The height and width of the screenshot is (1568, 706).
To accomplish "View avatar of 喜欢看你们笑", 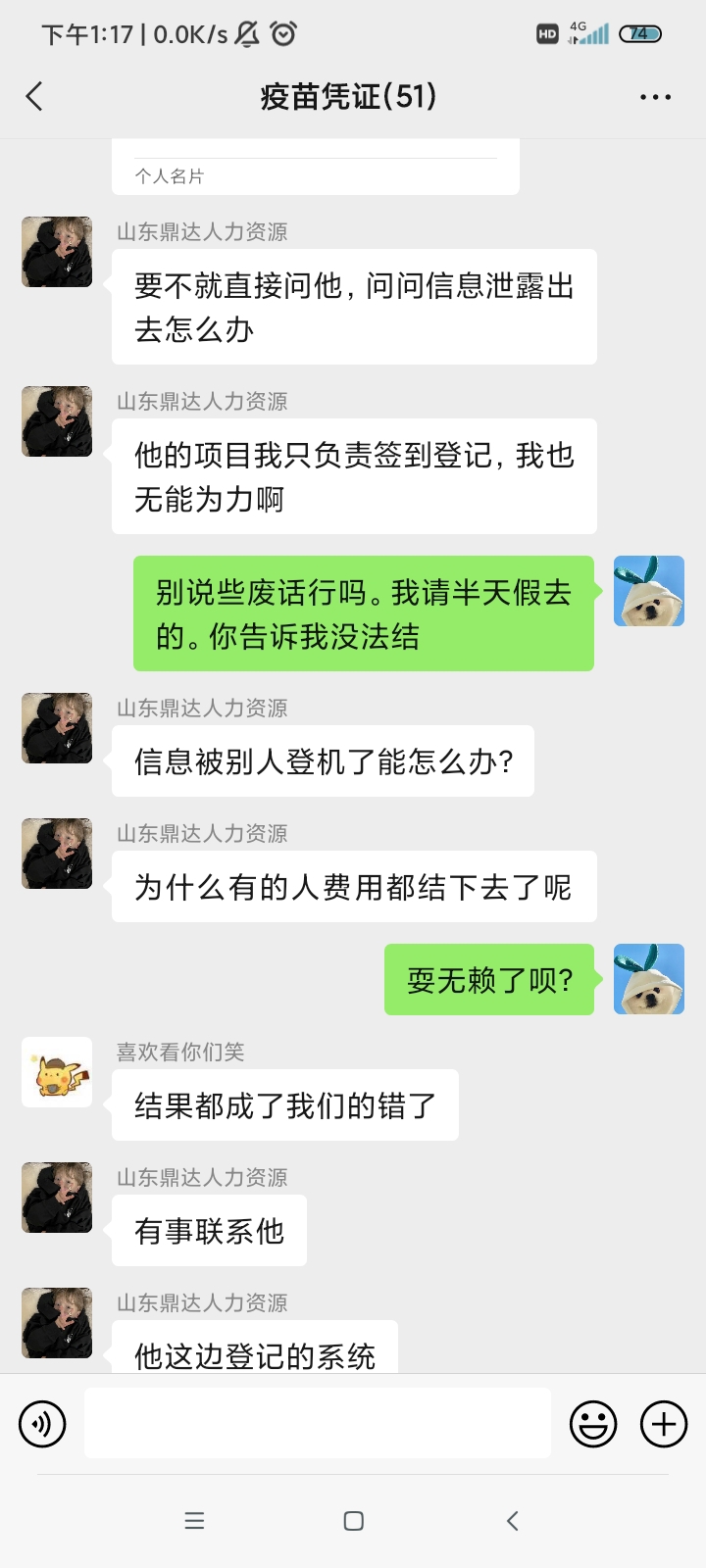I will [x=57, y=1072].
